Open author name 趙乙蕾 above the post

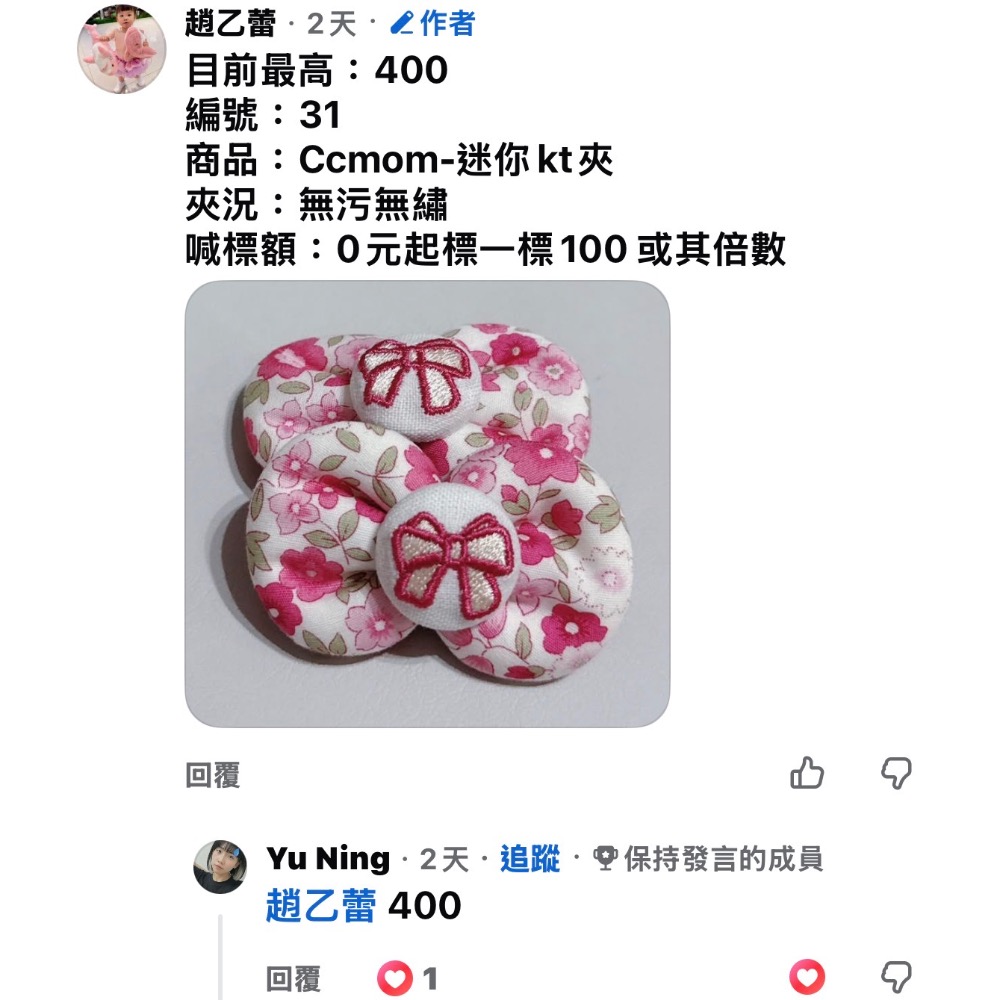coord(230,24)
